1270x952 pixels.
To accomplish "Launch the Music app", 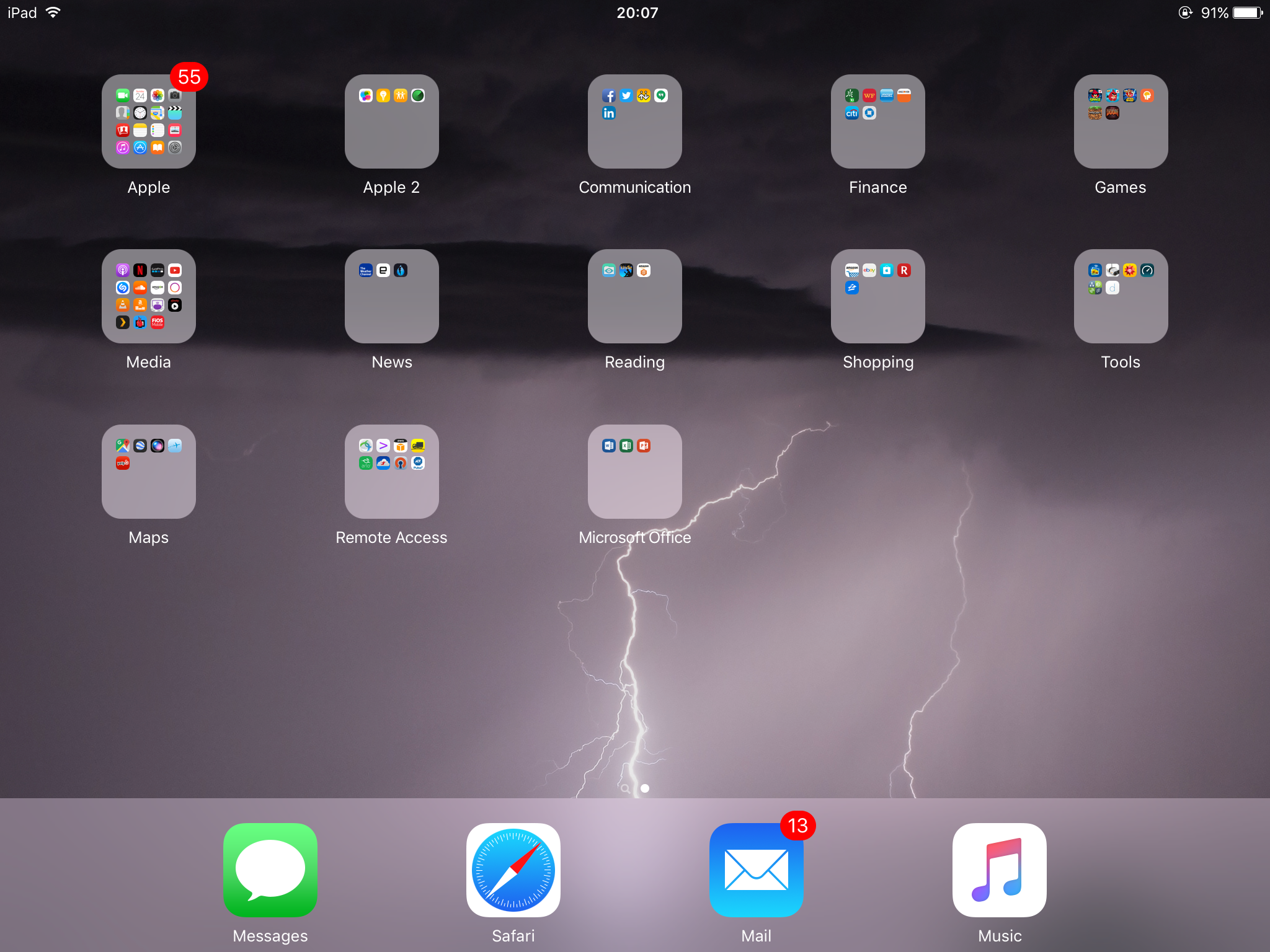I will (1000, 870).
